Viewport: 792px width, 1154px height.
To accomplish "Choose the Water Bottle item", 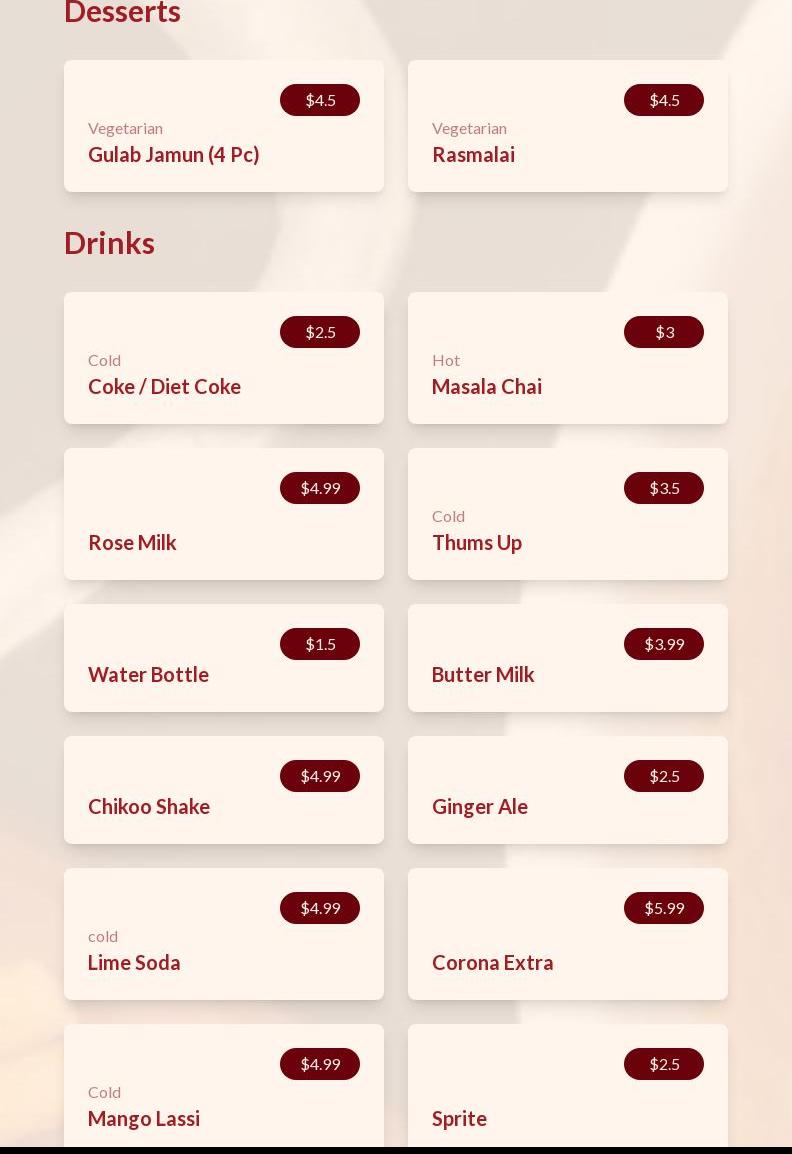I will 223,659.
